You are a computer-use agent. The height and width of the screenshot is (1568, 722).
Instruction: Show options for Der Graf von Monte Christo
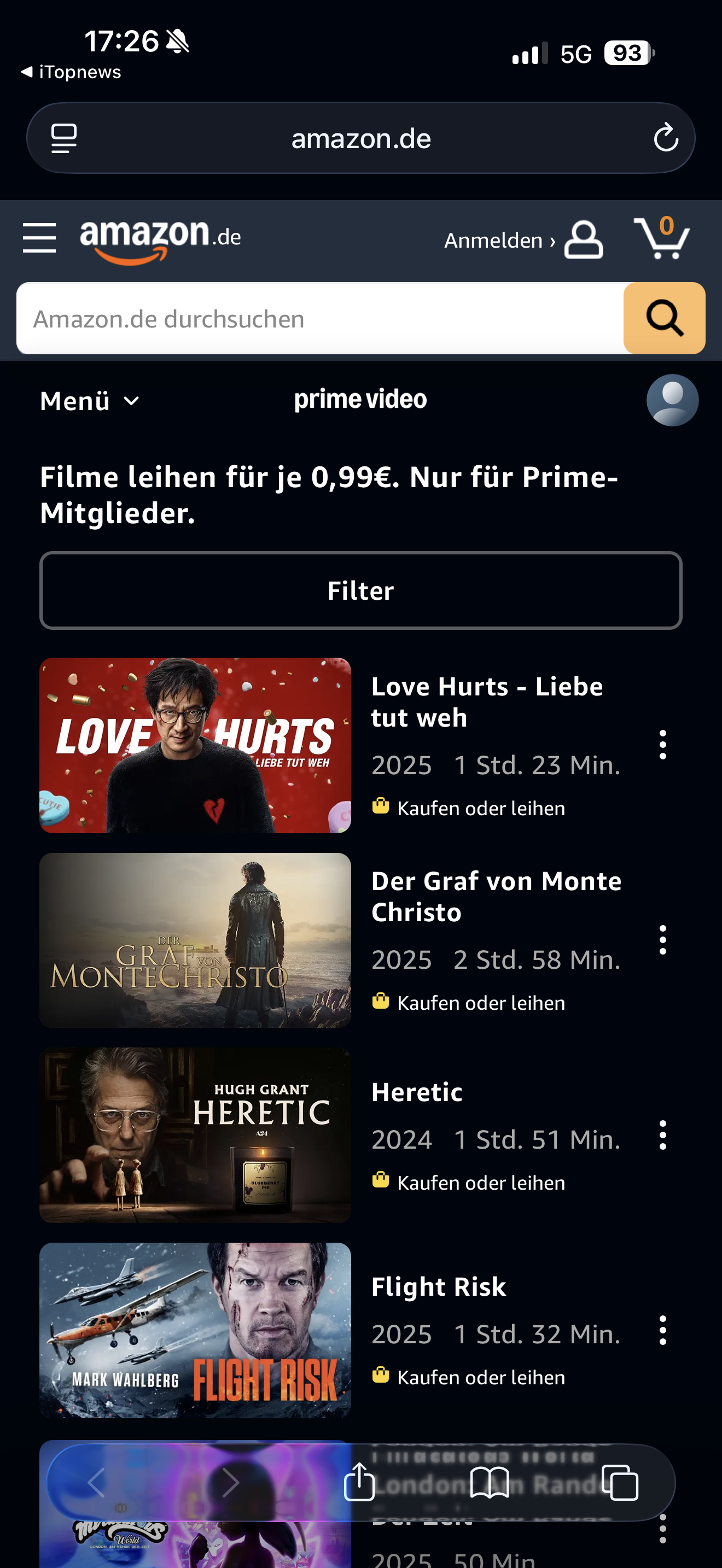coord(663,940)
